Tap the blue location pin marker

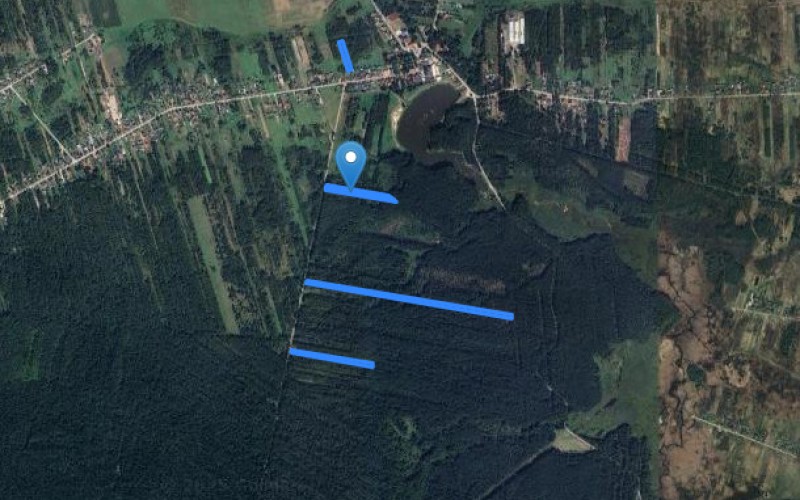[350, 161]
